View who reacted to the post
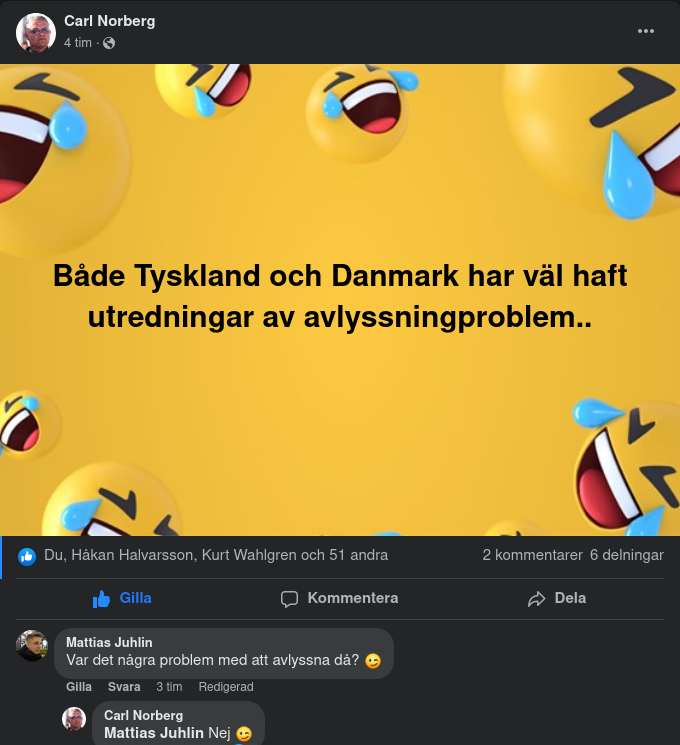The image size is (680, 745). [215, 555]
